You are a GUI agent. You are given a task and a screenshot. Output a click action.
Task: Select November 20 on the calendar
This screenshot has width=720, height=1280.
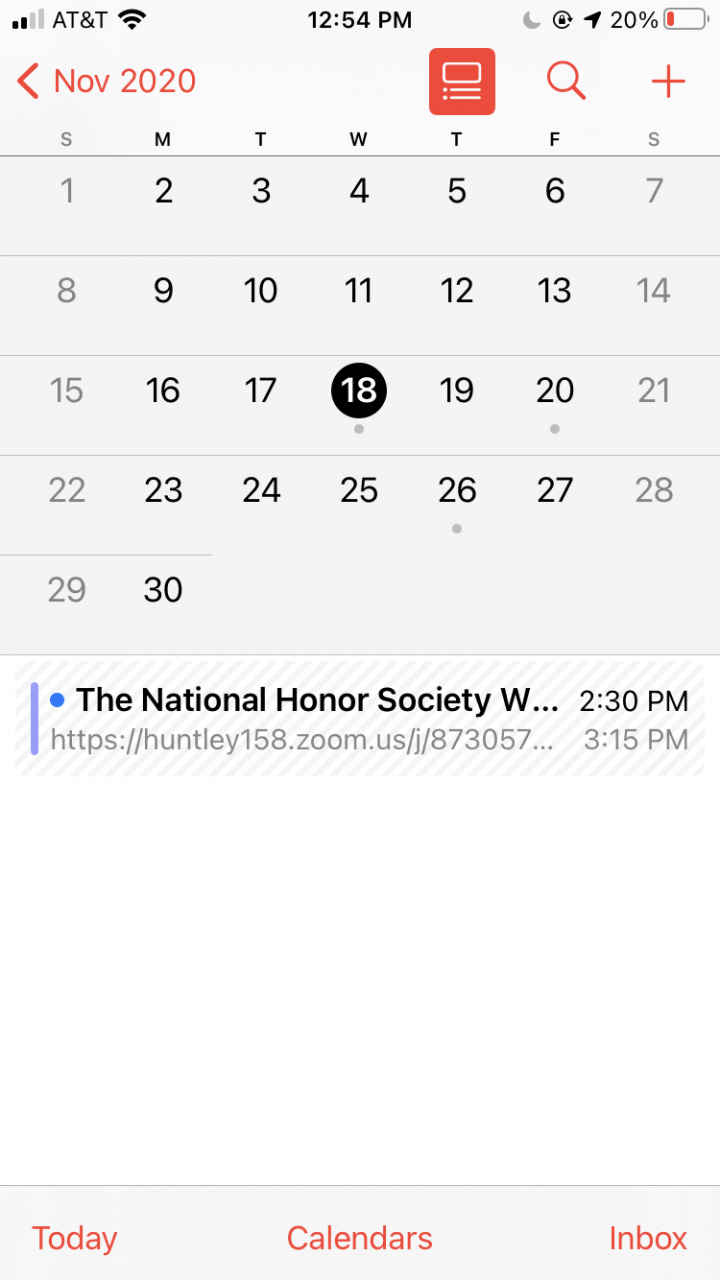coord(555,391)
